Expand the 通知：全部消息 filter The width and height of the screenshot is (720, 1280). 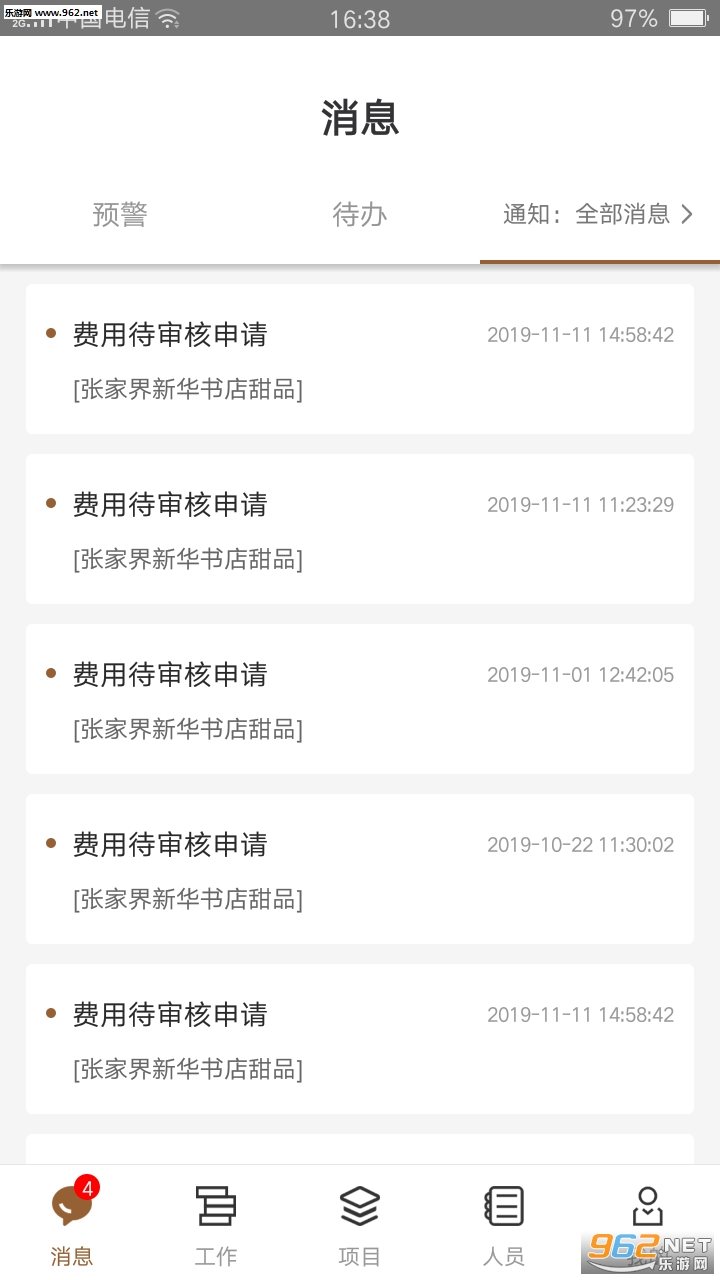(x=598, y=215)
